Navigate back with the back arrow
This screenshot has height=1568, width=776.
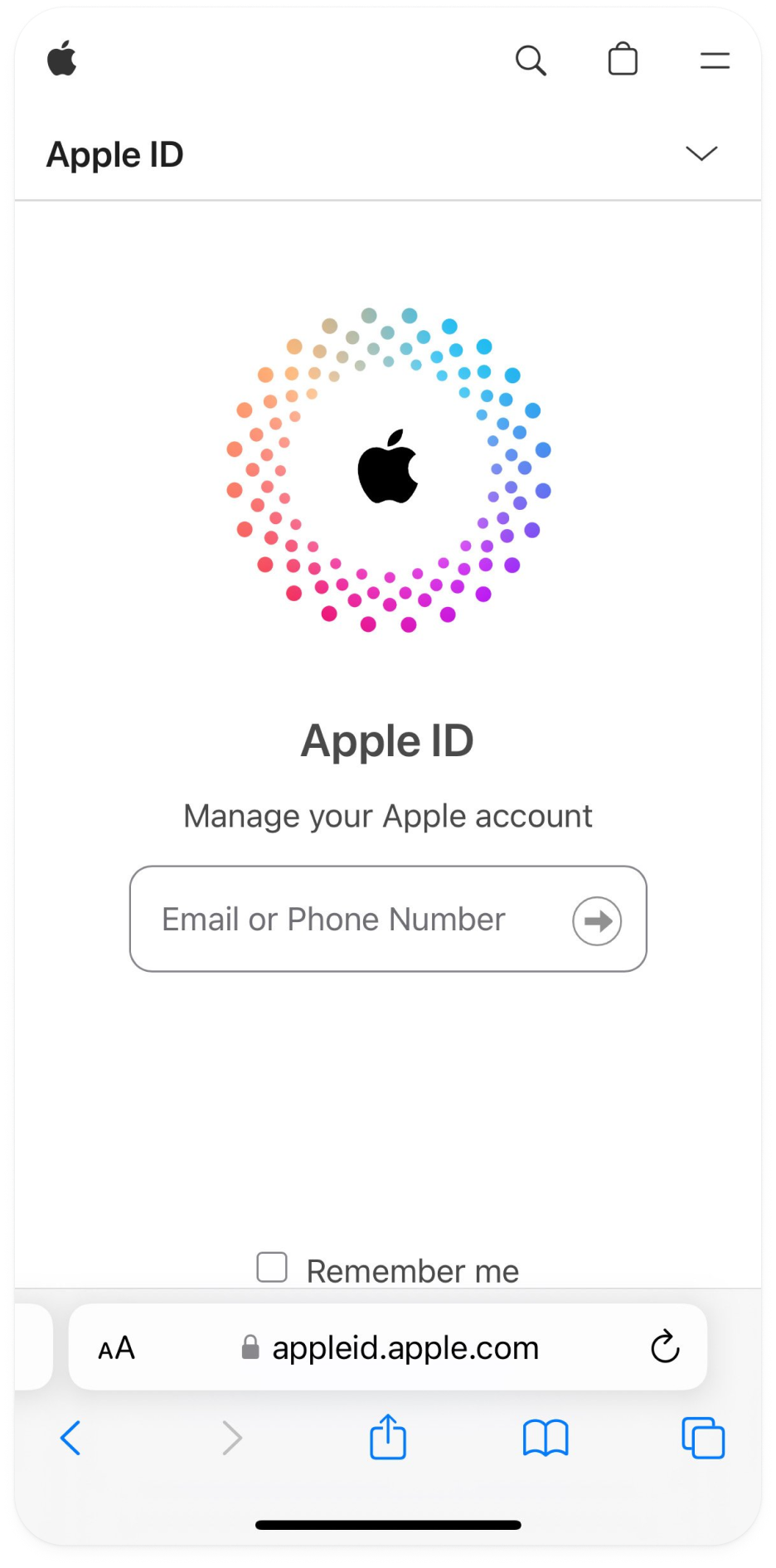(x=70, y=1439)
